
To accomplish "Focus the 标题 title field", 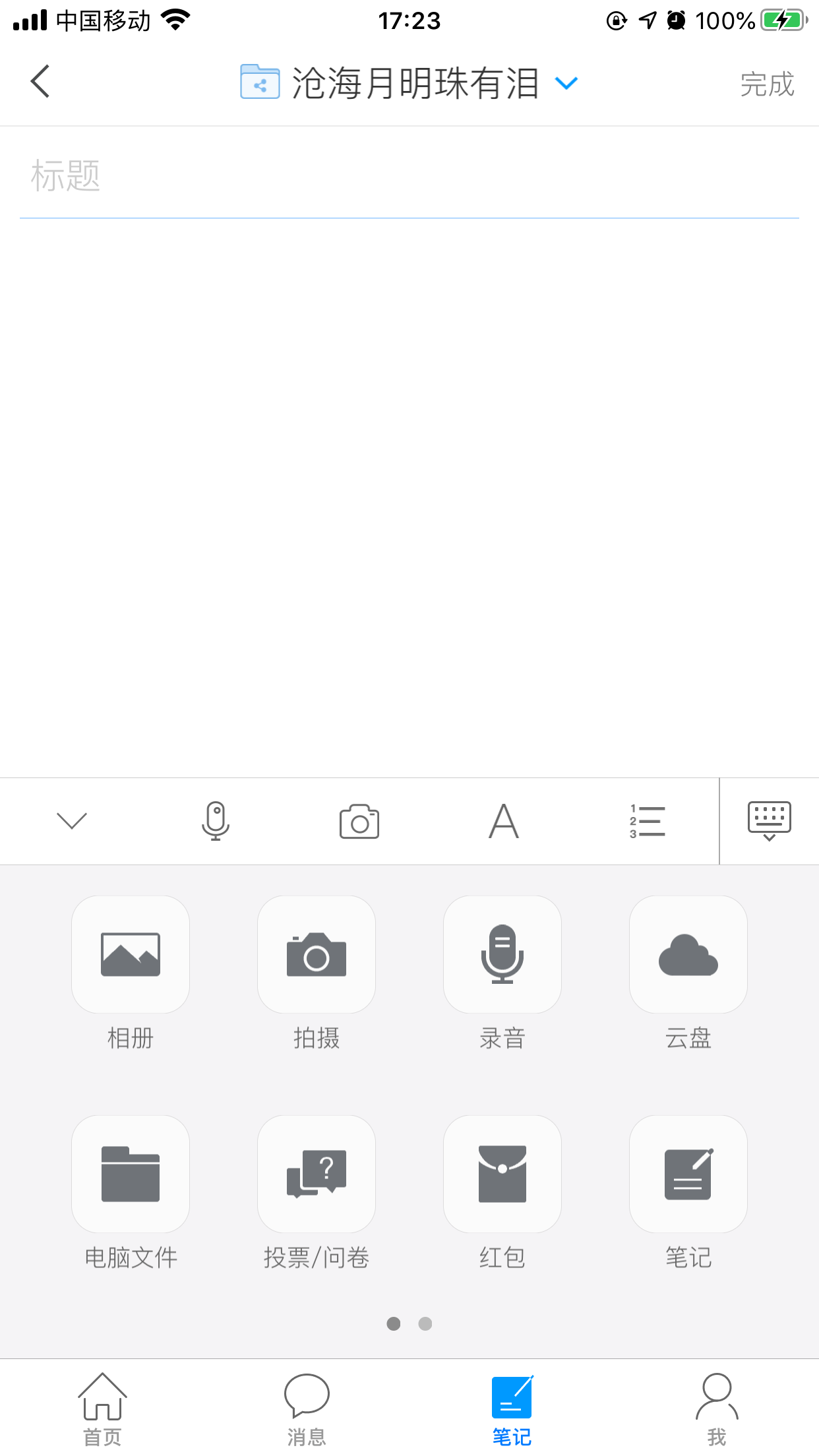I will (409, 177).
